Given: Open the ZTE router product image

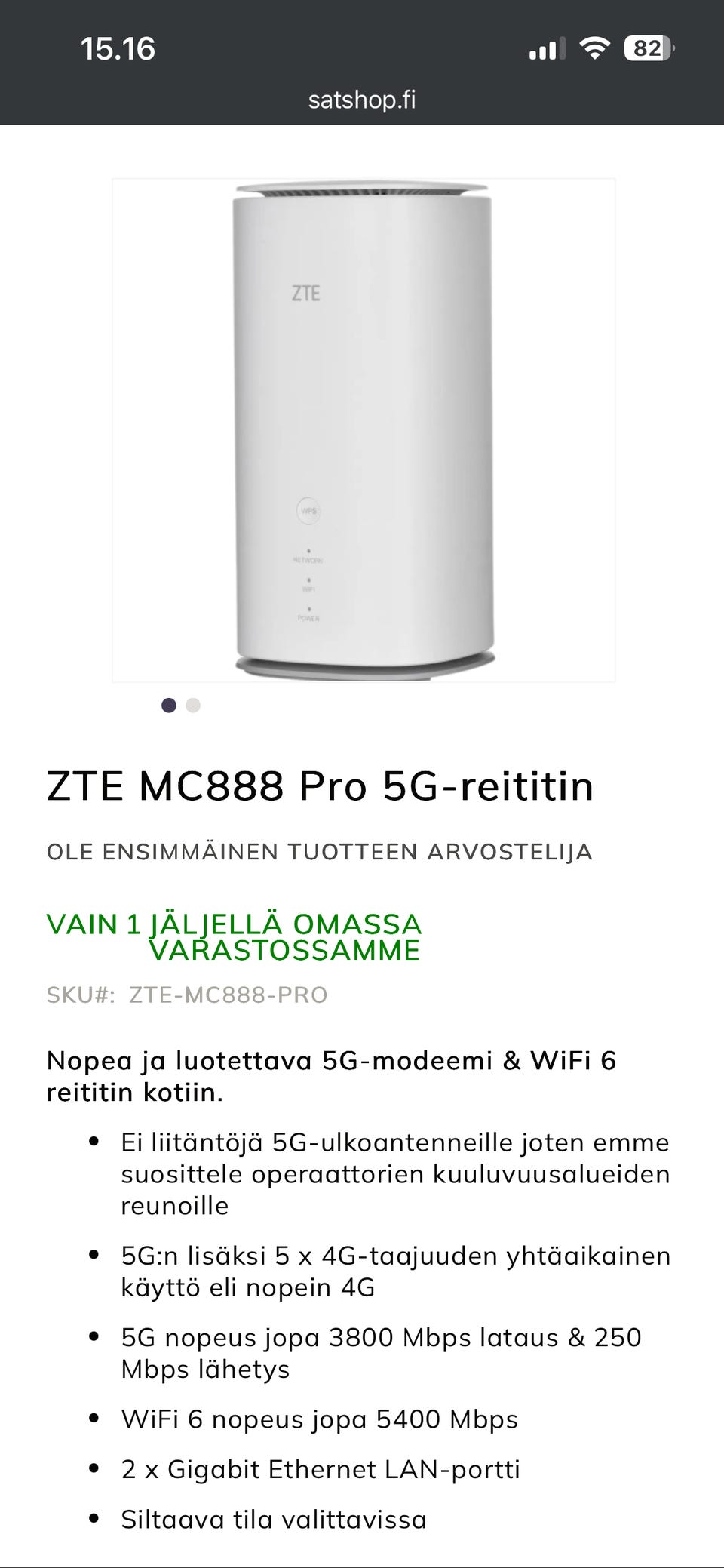Looking at the screenshot, I should pos(364,430).
